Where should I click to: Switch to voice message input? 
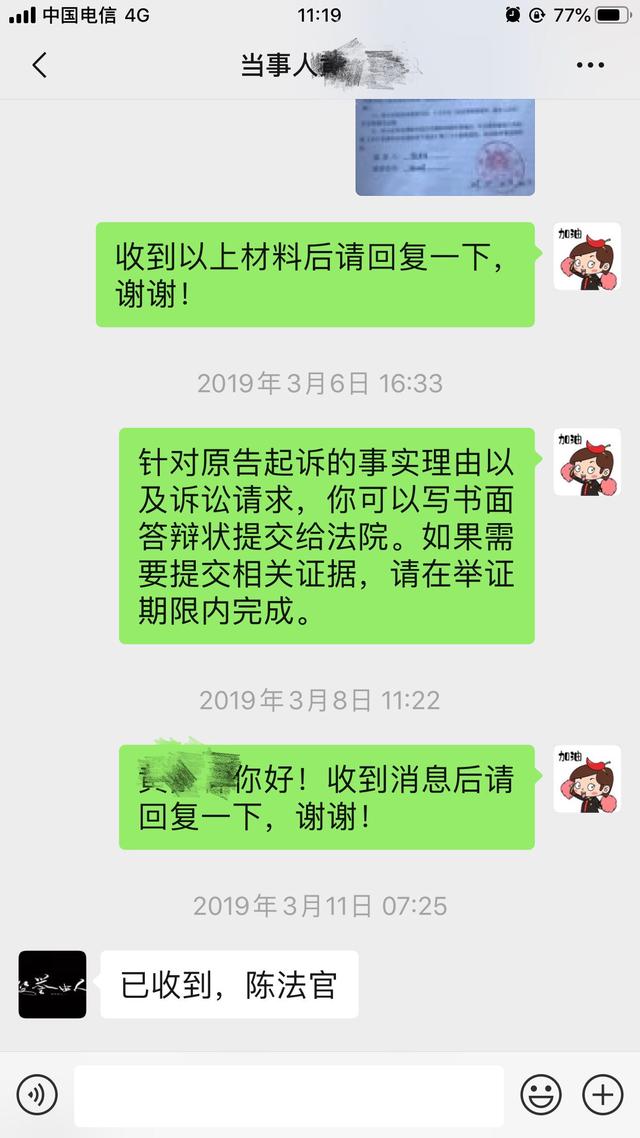tap(37, 1096)
